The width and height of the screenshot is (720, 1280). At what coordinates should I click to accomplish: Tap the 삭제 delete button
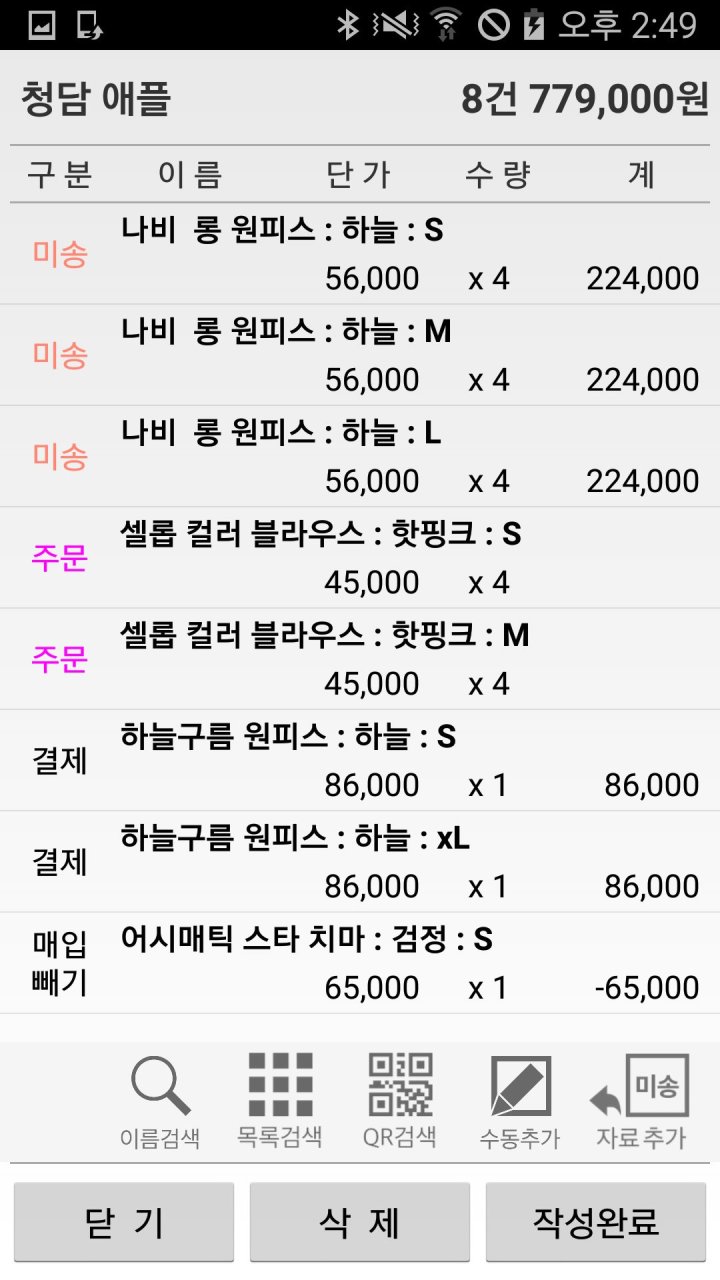coord(360,1222)
